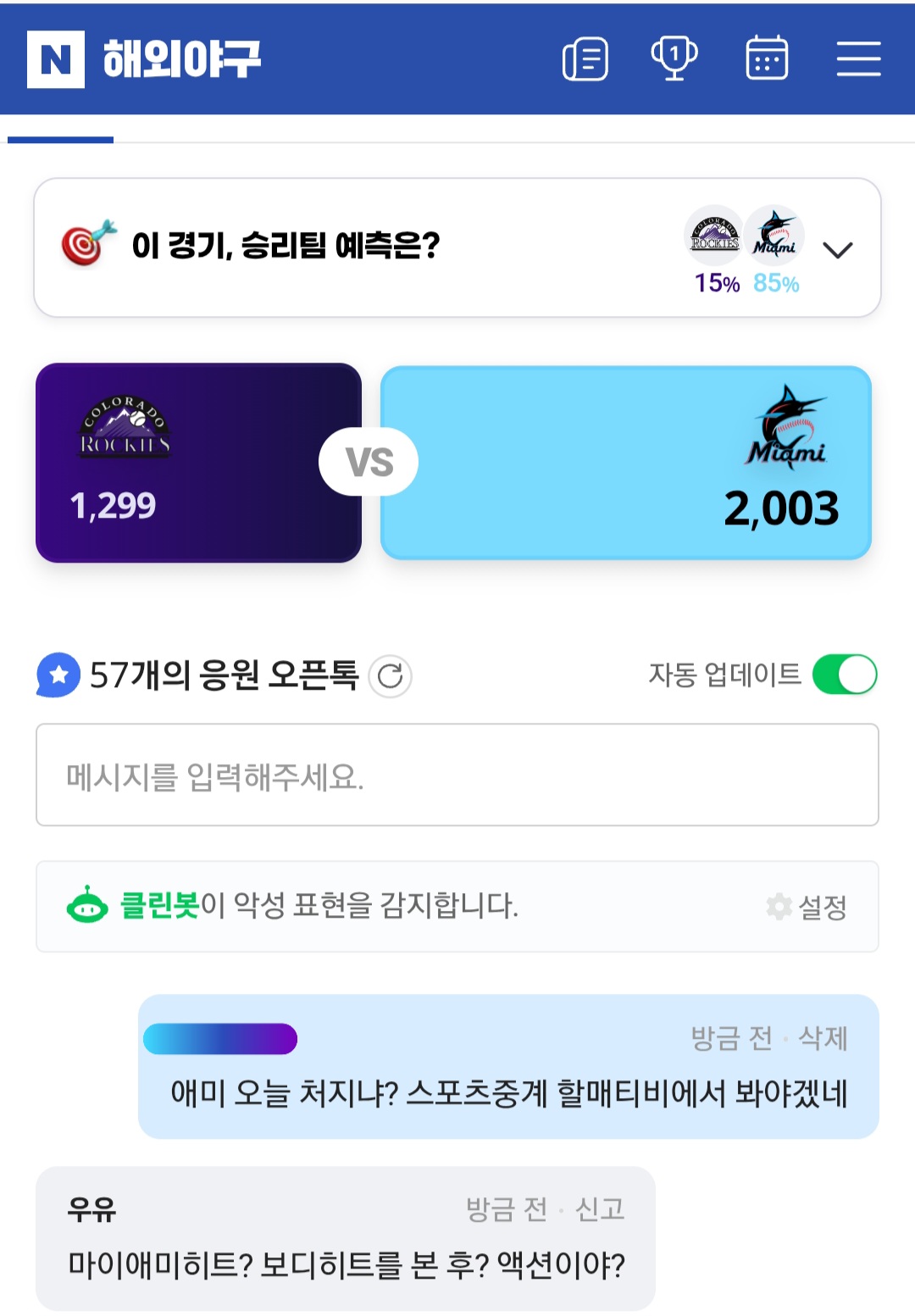Turn off 자동 업데이트
The width and height of the screenshot is (915, 1316).
(x=844, y=675)
